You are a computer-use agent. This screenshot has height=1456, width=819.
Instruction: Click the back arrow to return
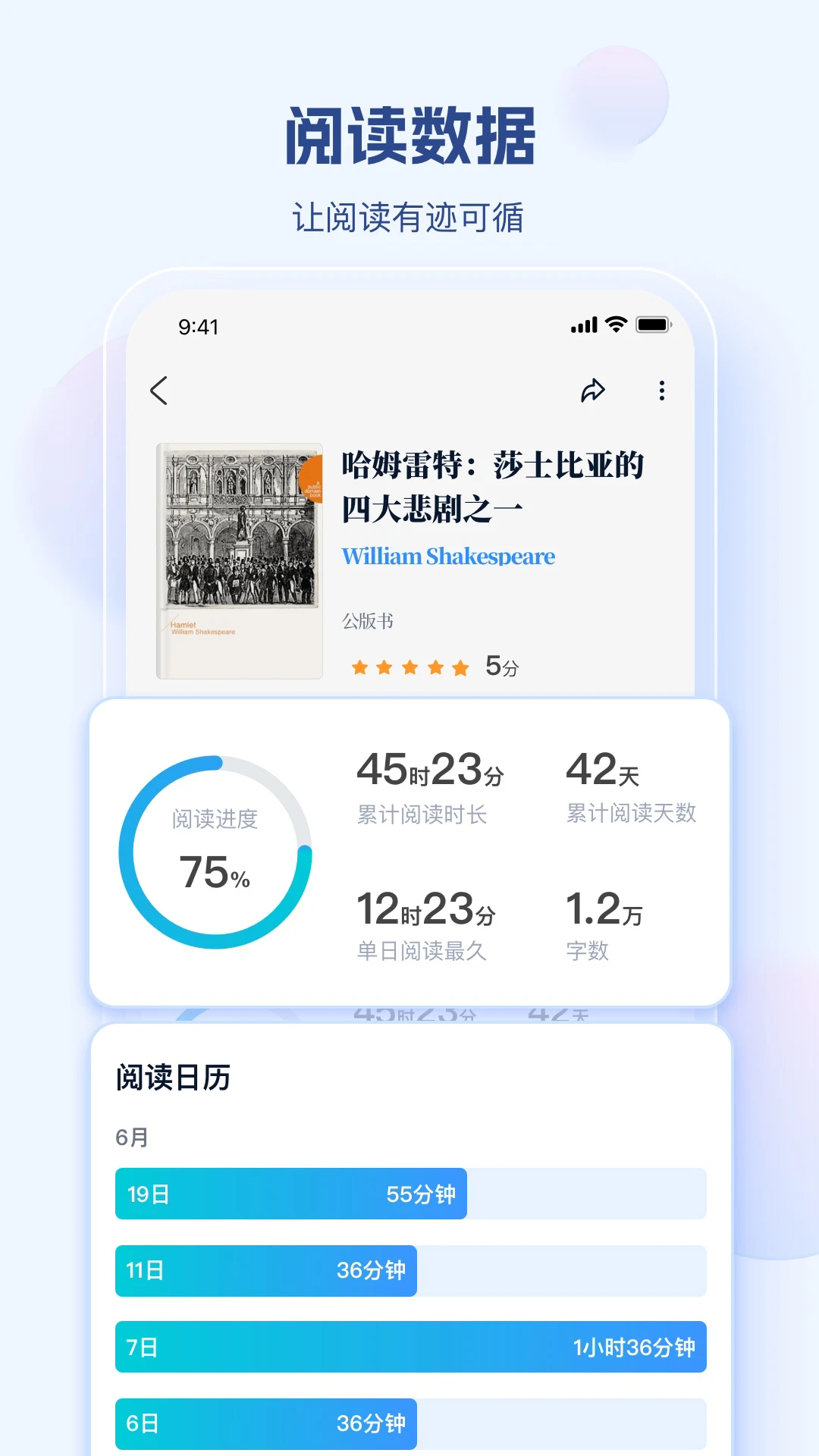(x=158, y=389)
